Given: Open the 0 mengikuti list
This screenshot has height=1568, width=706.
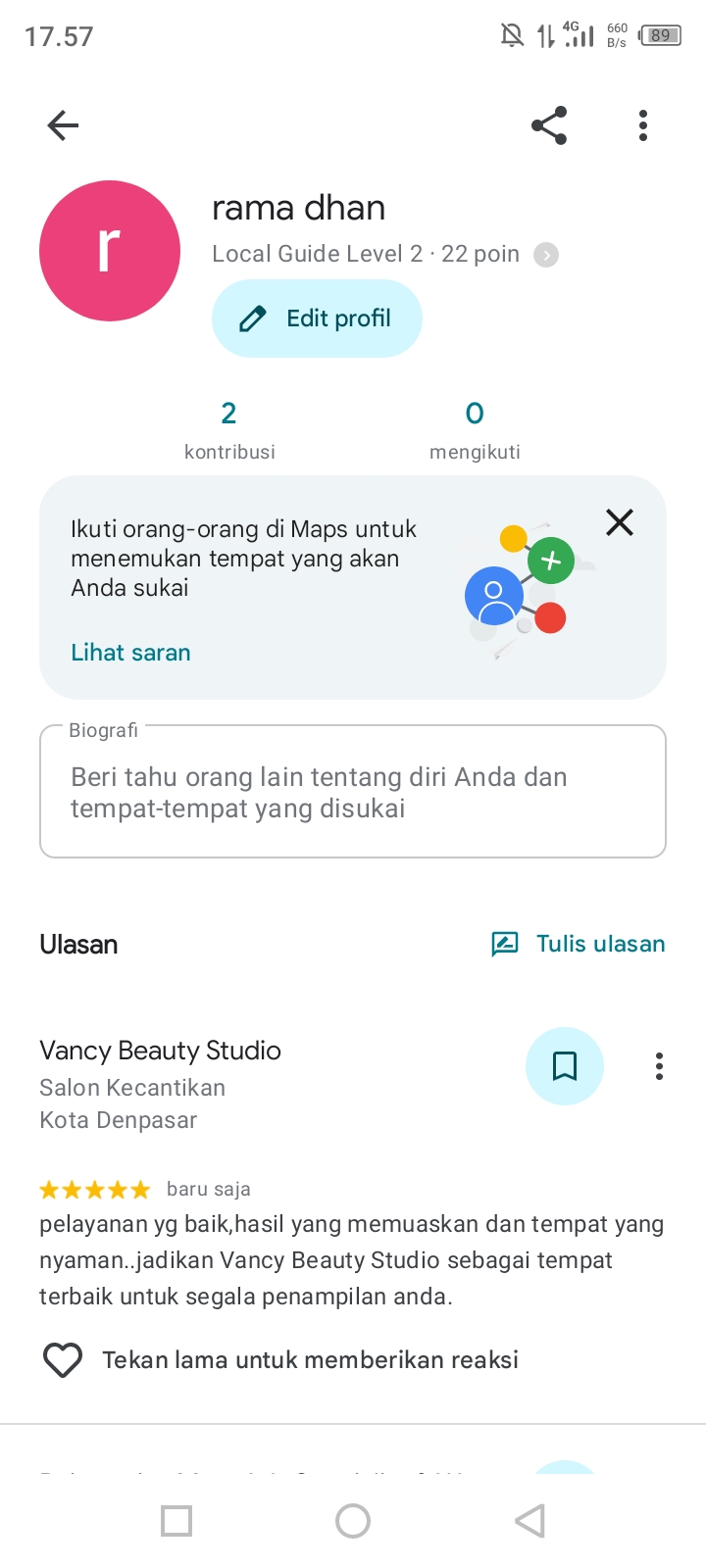Looking at the screenshot, I should click(475, 429).
